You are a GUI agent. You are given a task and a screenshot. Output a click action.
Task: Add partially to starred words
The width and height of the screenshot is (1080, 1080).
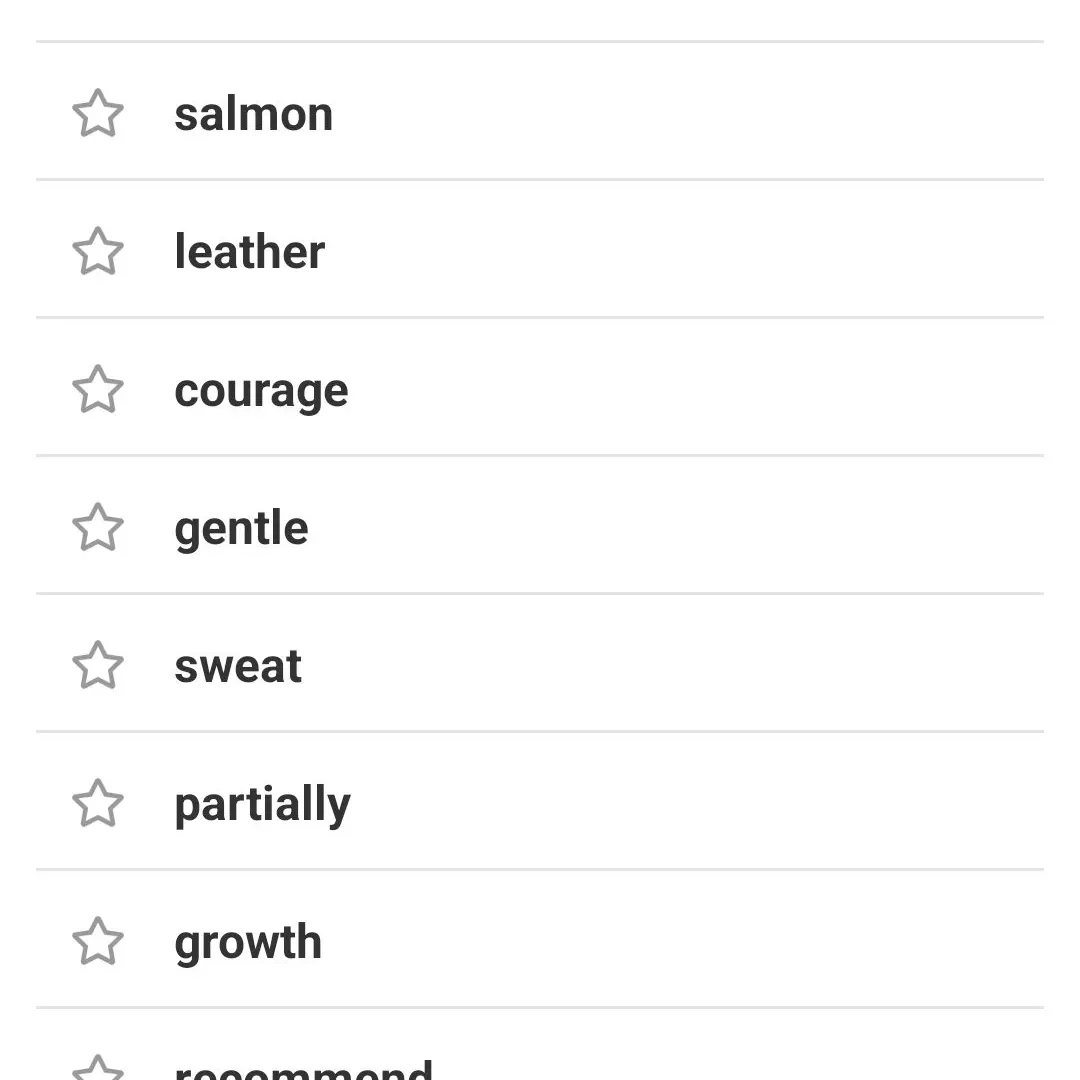(98, 803)
